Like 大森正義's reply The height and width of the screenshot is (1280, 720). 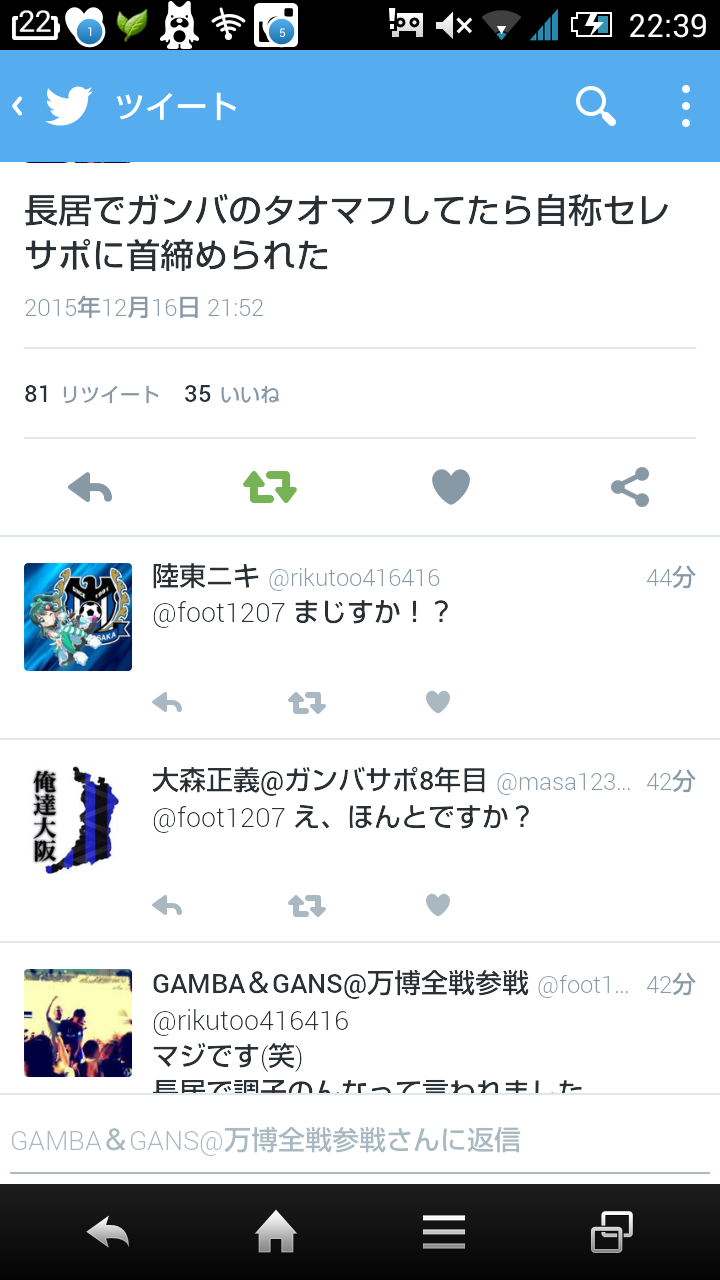pos(438,906)
